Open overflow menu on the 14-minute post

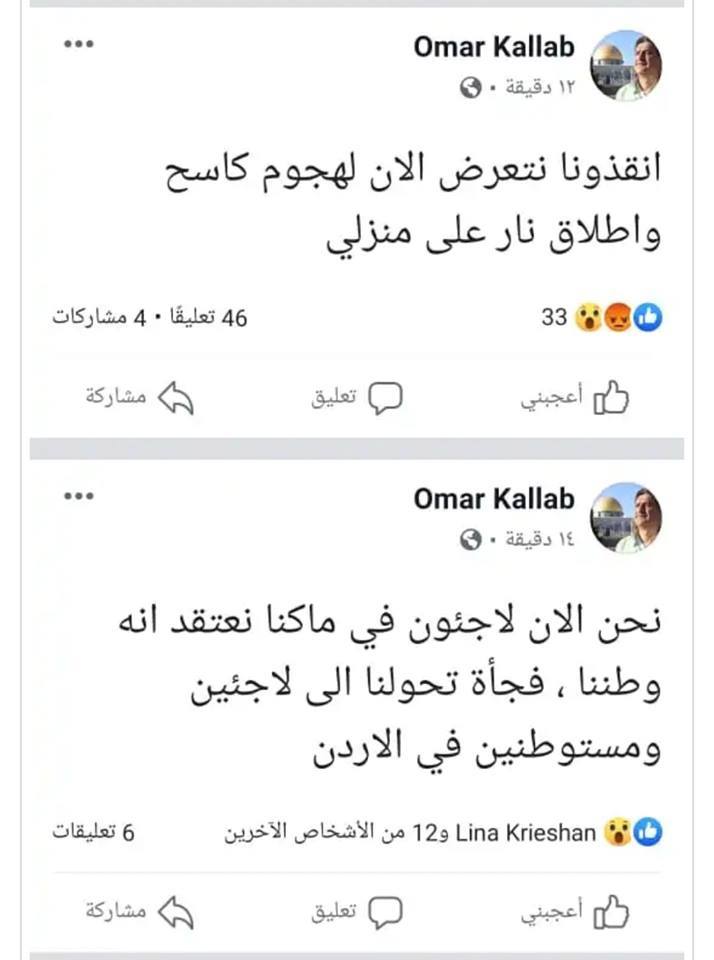[78, 495]
